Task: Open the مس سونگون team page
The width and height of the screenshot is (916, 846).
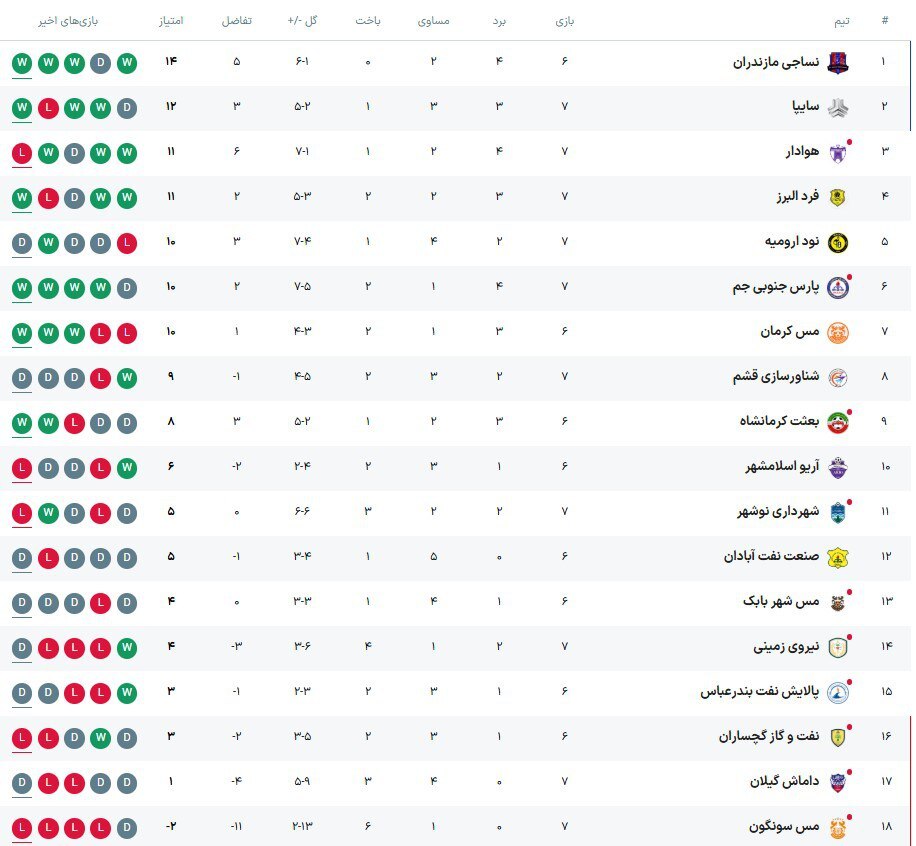Action: pos(784,827)
